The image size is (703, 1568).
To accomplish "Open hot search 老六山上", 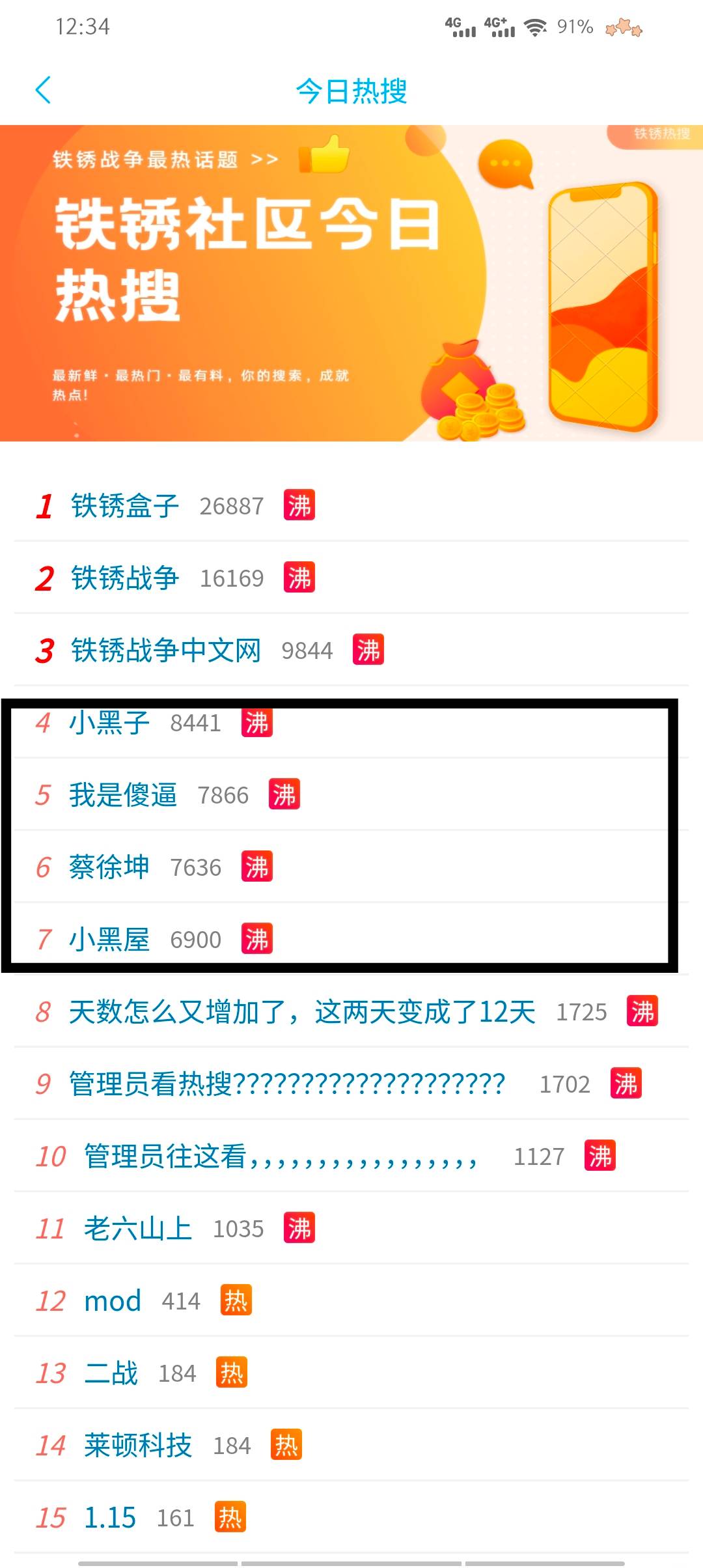I will 138,1229.
